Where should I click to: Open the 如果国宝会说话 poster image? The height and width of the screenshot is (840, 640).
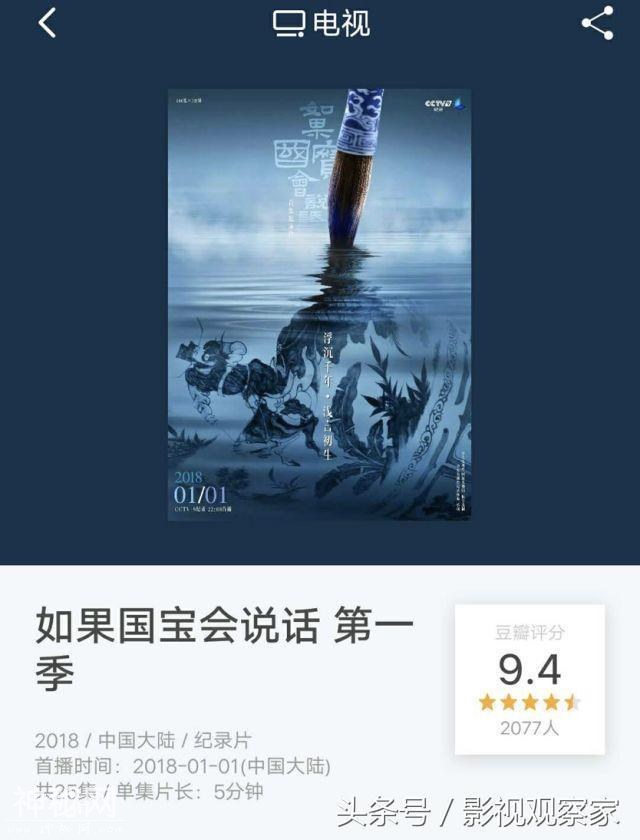point(319,305)
